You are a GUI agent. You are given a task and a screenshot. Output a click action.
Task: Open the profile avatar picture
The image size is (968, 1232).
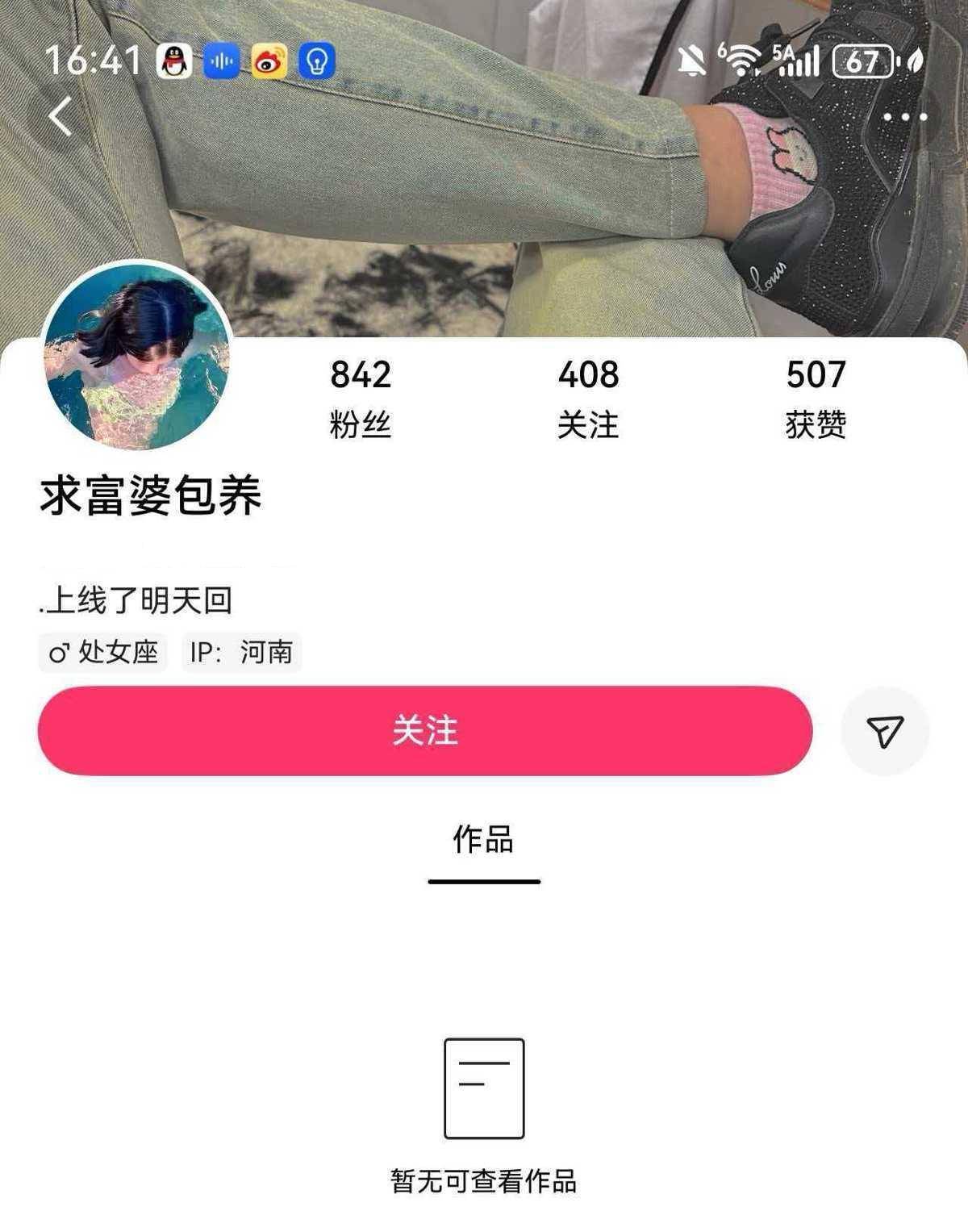coord(137,355)
